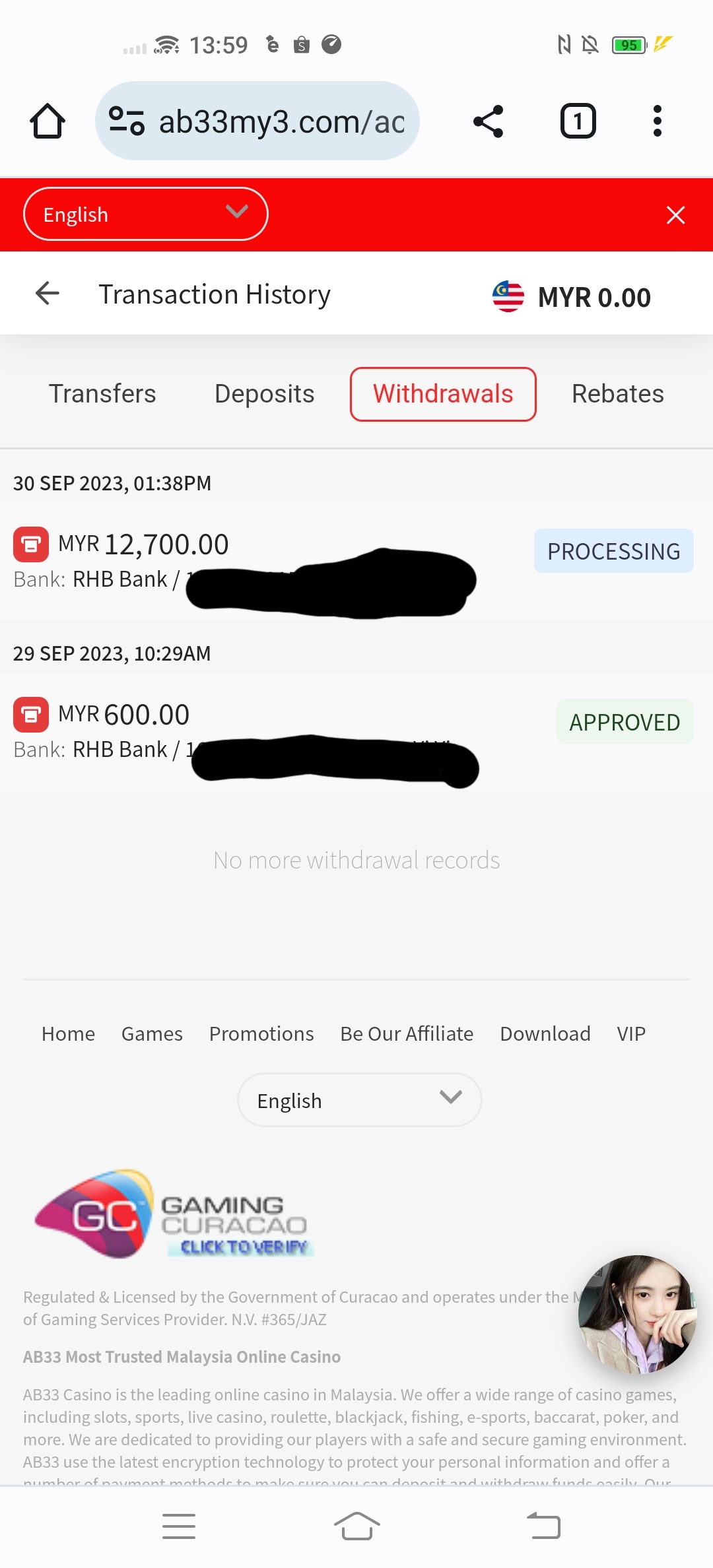Open the browser tab switcher

pos(578,121)
